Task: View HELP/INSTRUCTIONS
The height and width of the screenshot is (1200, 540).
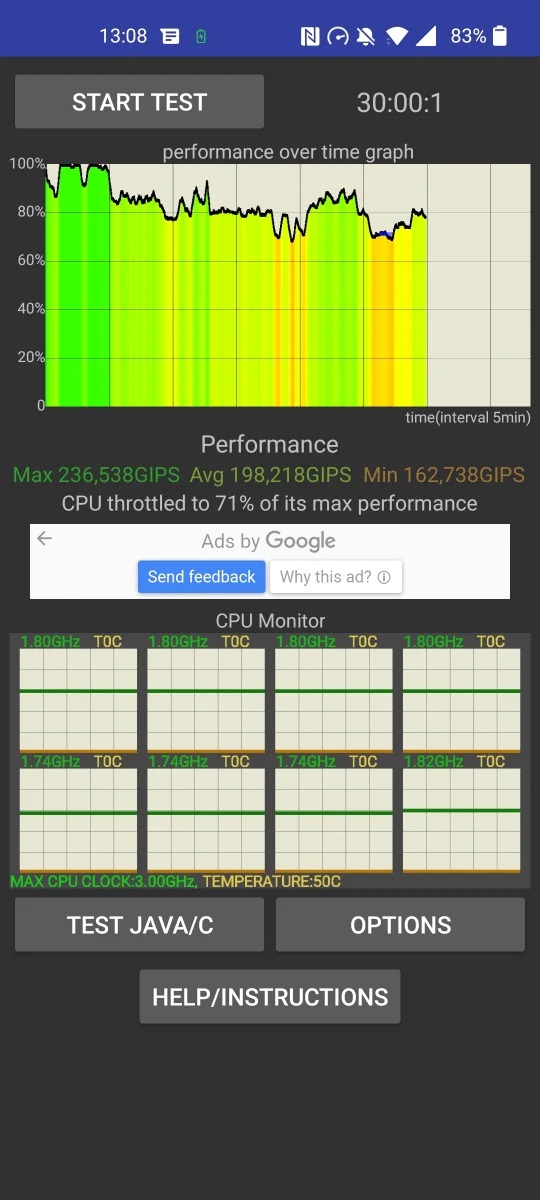Action: (270, 997)
